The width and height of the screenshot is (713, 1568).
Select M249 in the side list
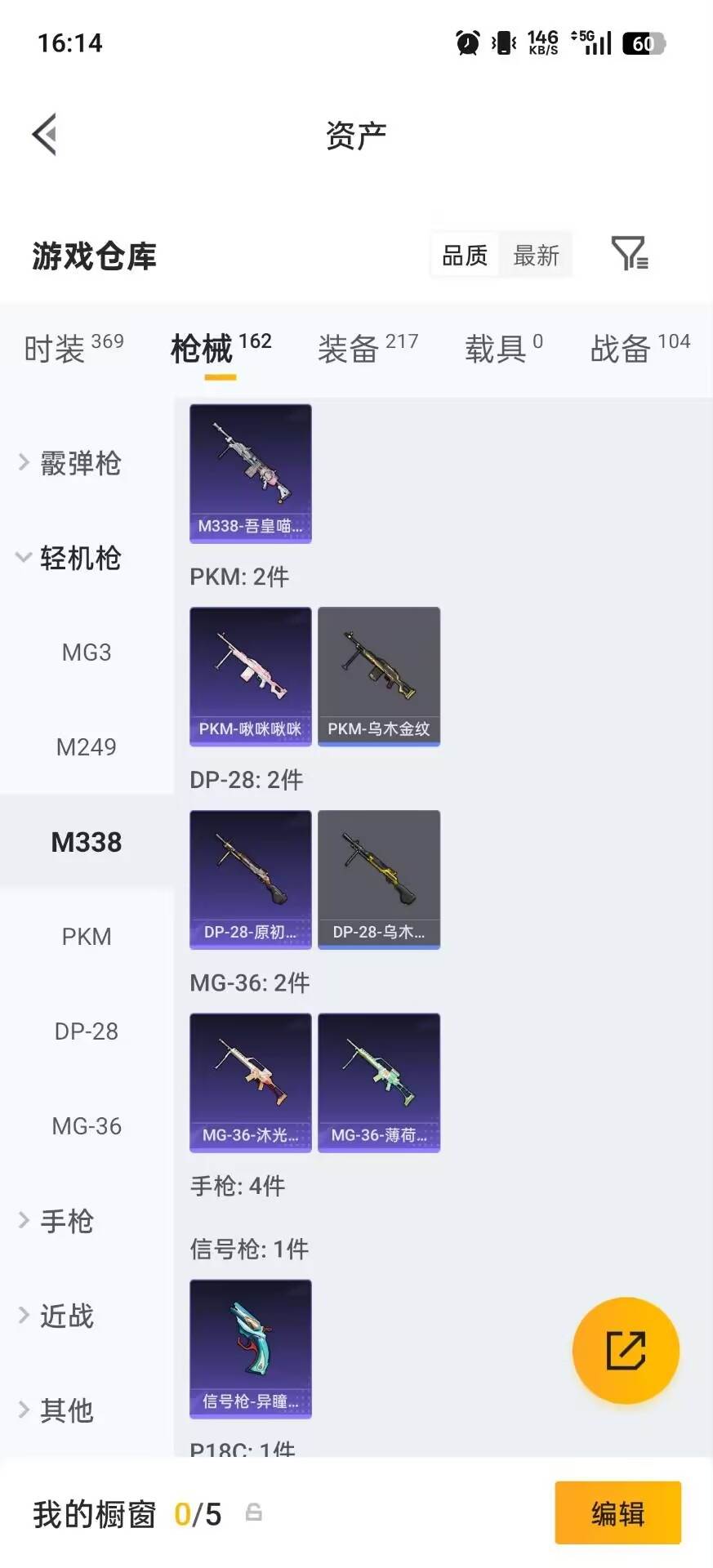[87, 747]
